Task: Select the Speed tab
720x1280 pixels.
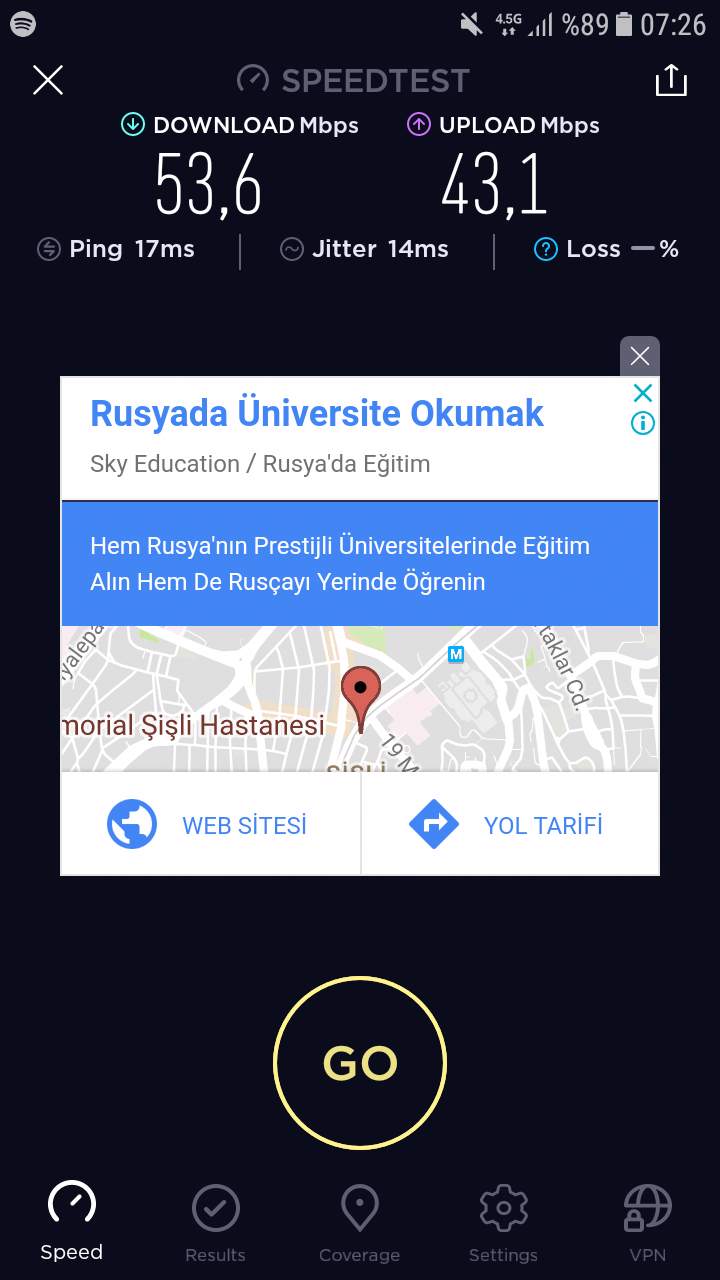Action: coord(71,1222)
